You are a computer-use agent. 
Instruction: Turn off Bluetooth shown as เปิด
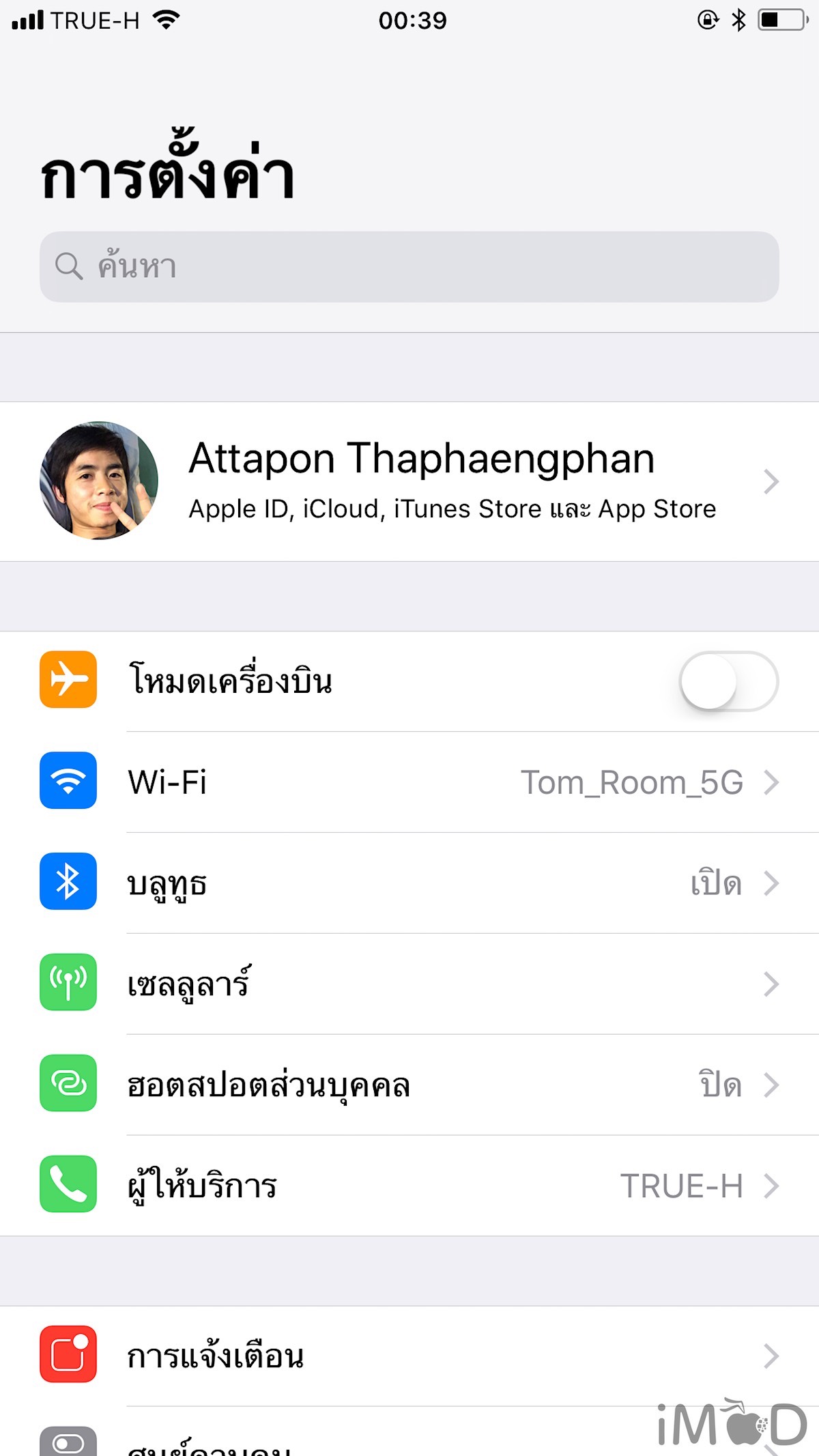[x=715, y=883]
